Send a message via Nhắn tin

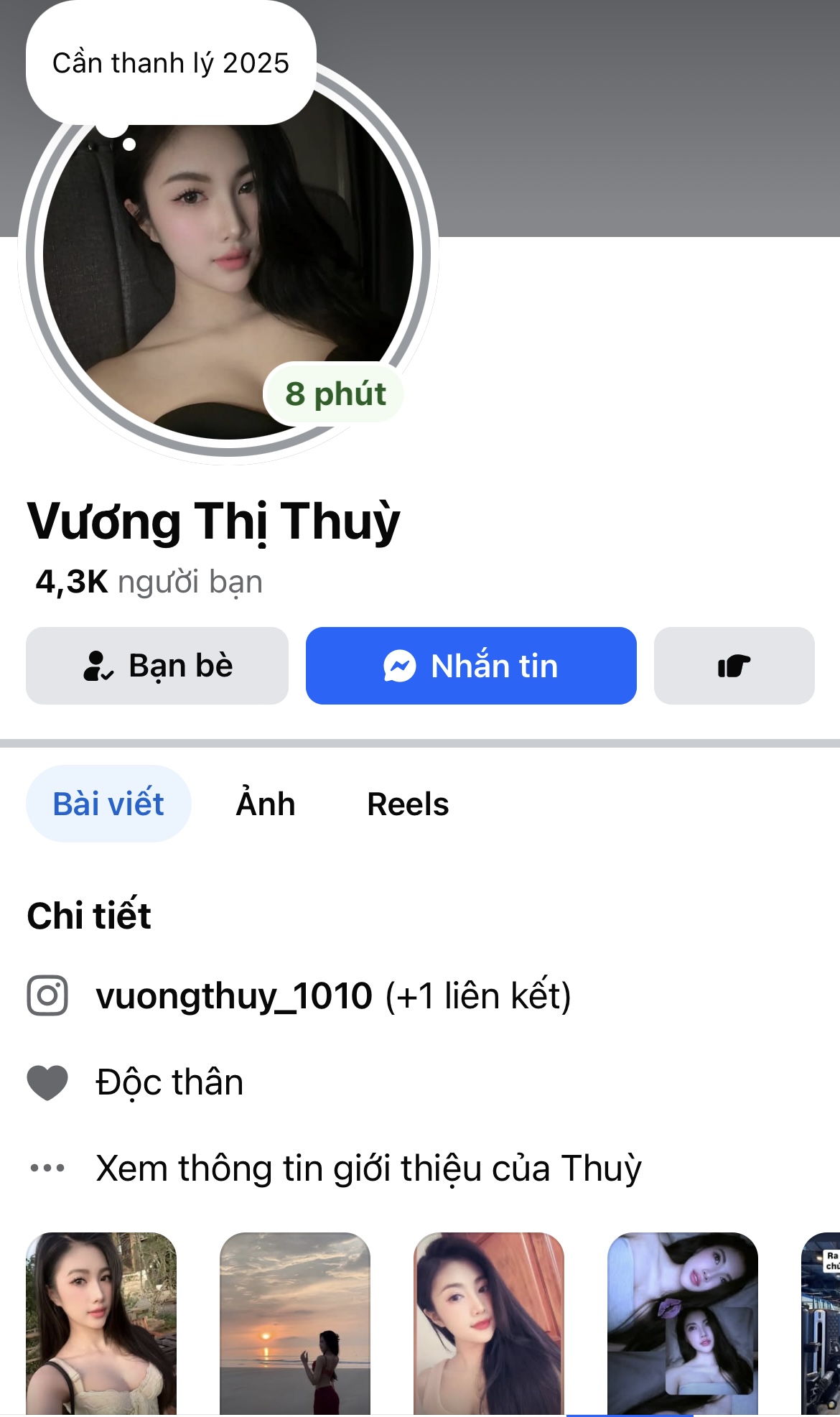471,666
